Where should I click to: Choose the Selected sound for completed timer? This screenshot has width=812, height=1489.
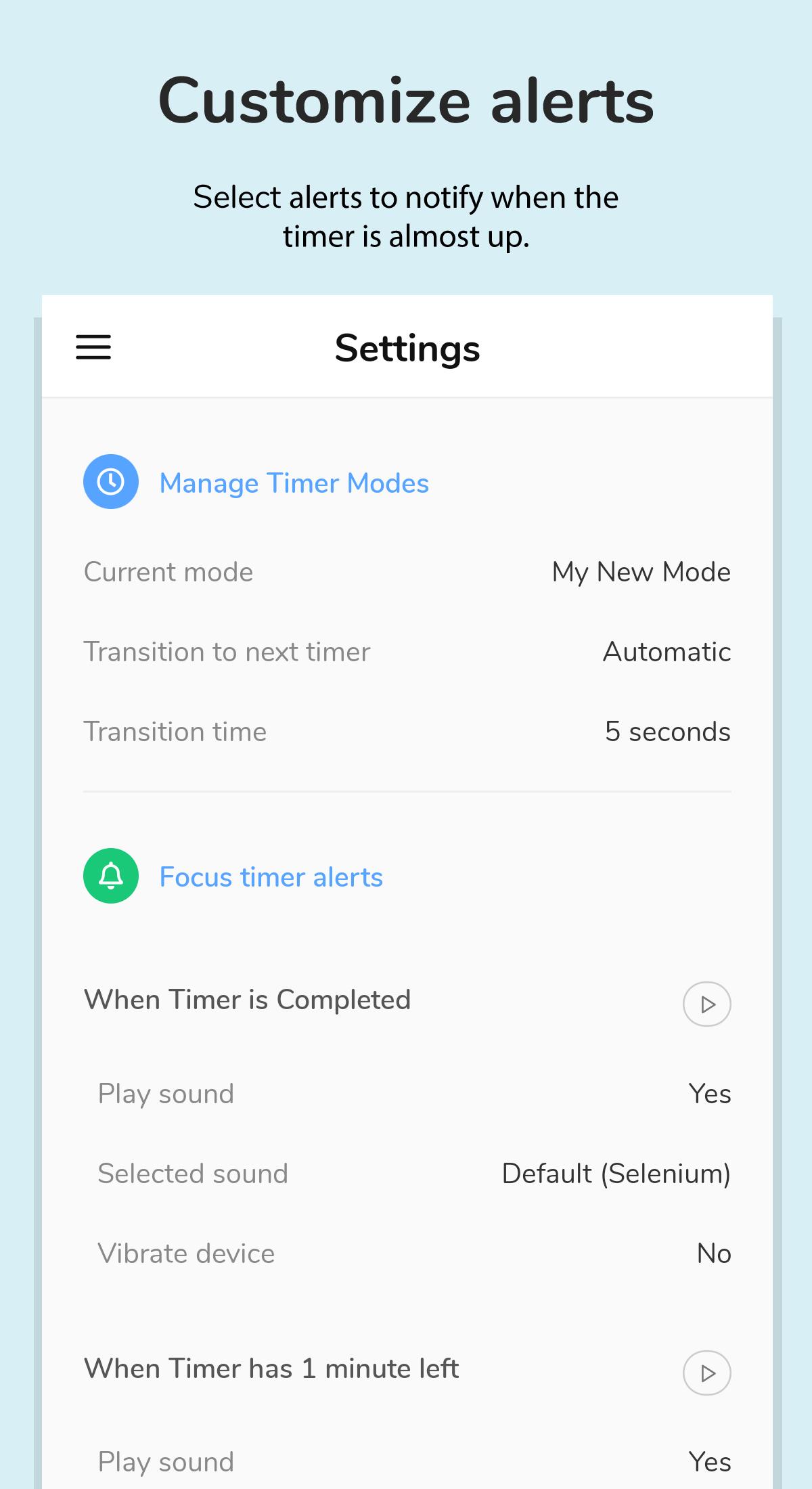click(414, 1174)
